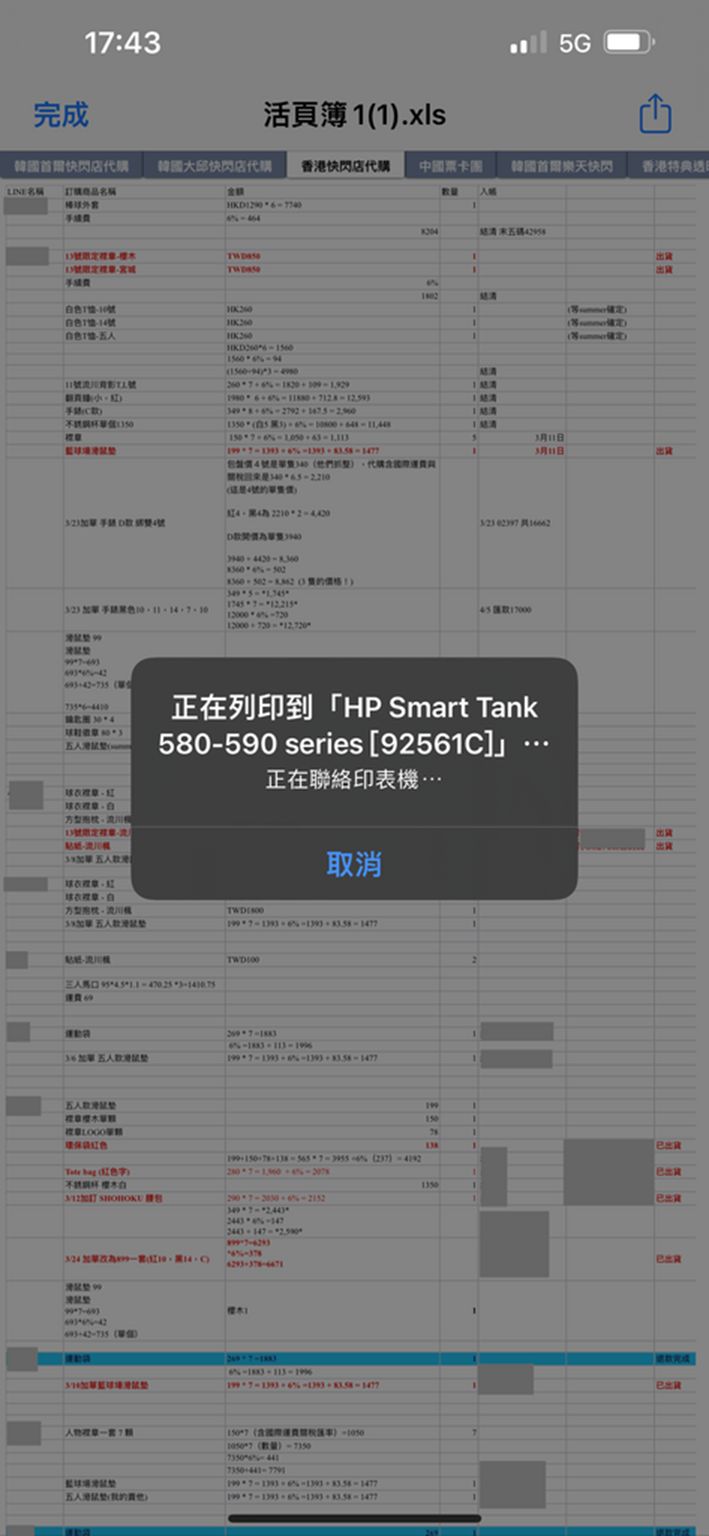709x1536 pixels.
Task: Select the 香港快閃店代購 sheet tab
Action: coord(346,166)
